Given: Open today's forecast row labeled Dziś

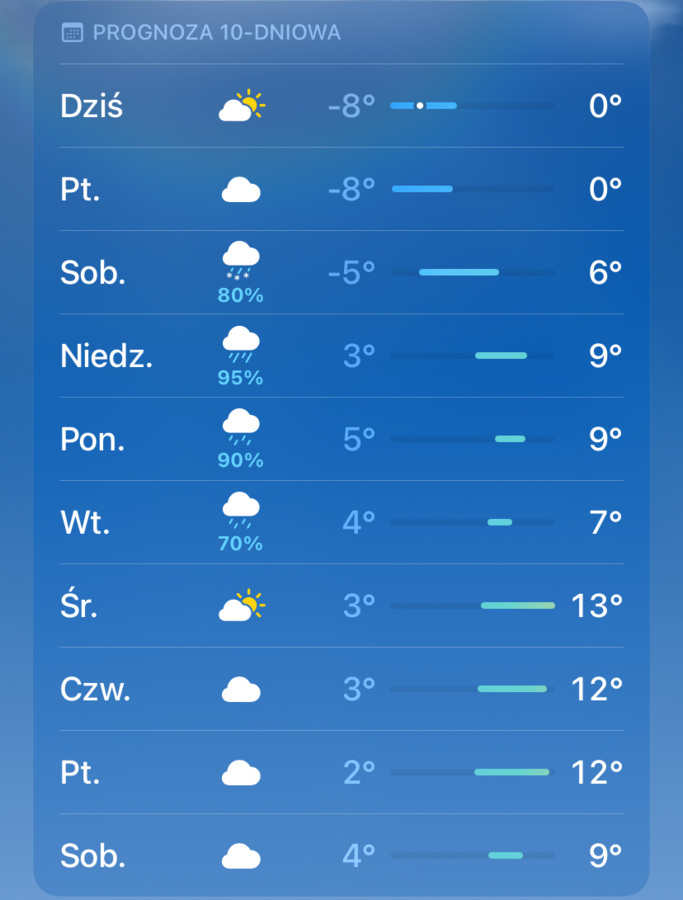Looking at the screenshot, I should pos(341,106).
